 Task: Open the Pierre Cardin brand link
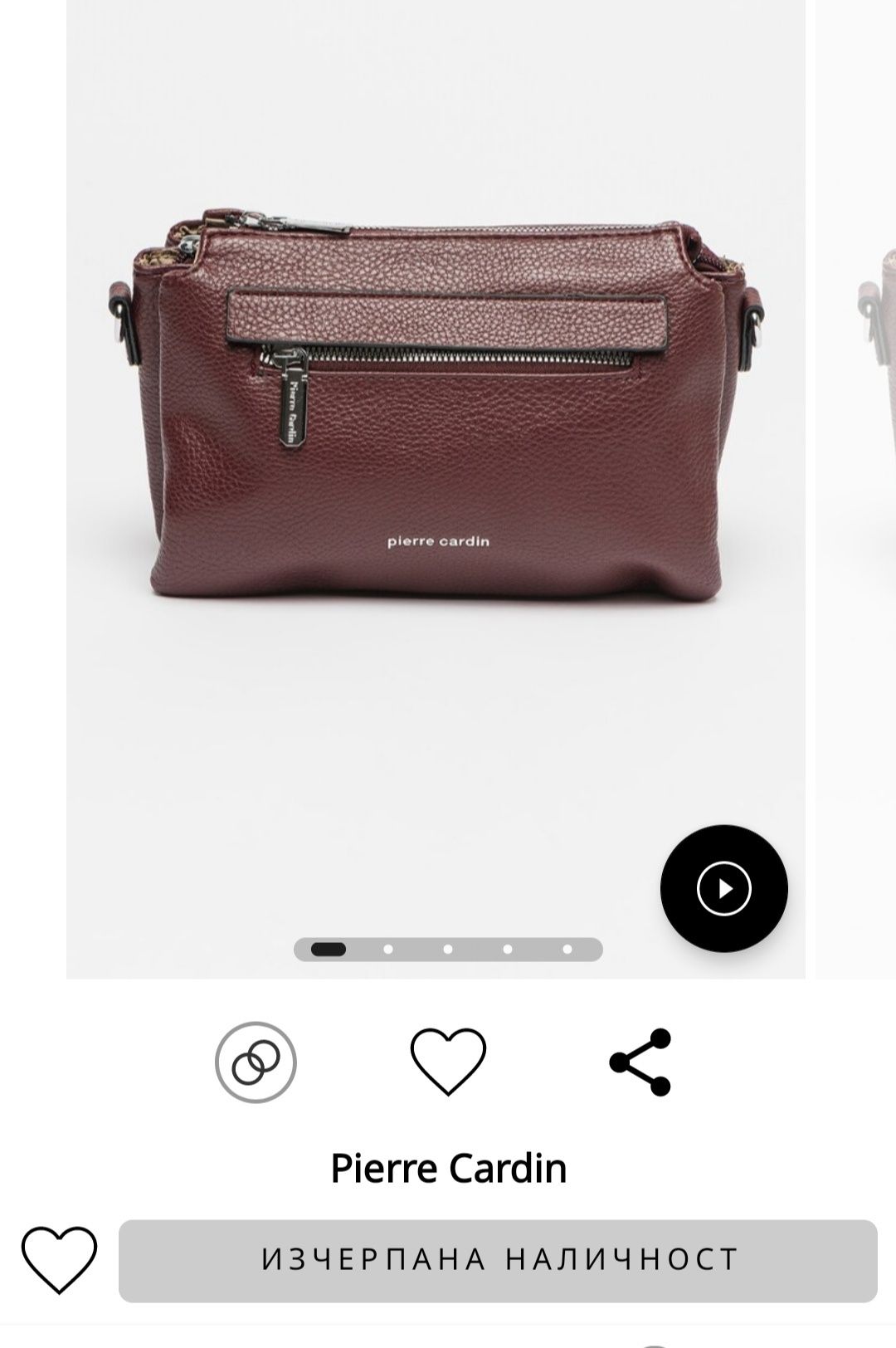448,1168
